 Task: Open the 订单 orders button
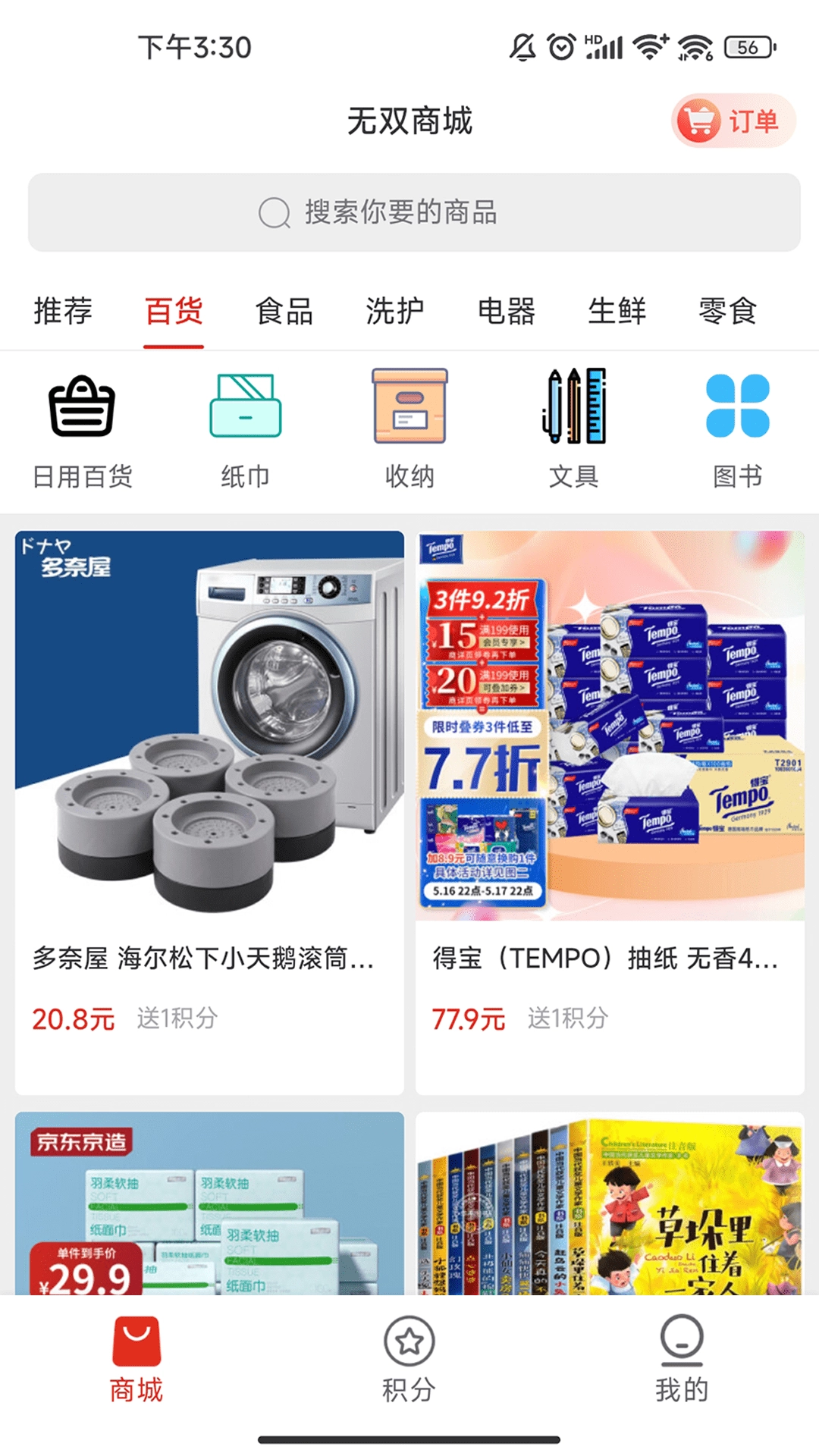pyautogui.click(x=733, y=121)
